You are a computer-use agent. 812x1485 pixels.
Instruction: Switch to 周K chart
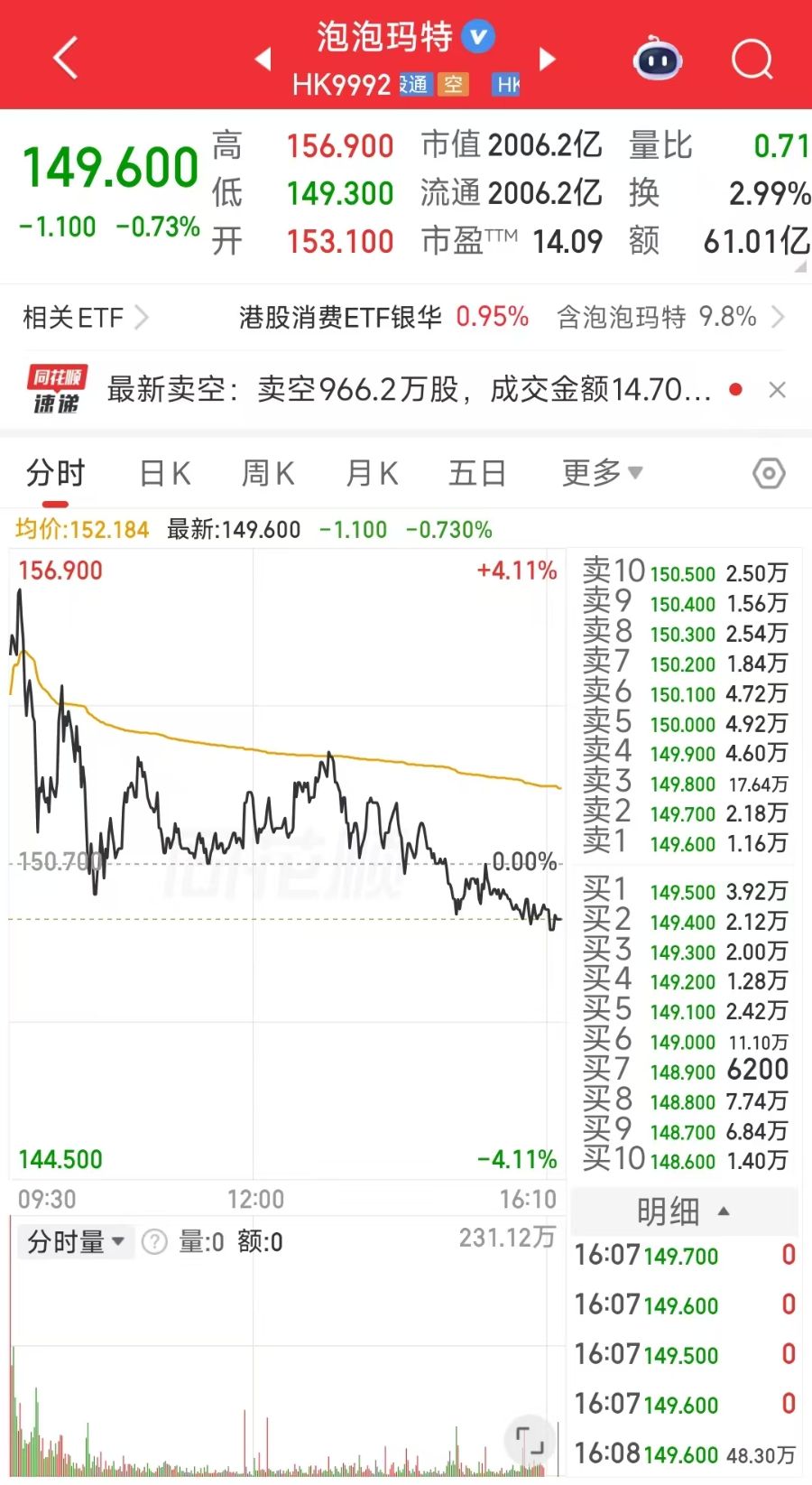click(x=268, y=473)
